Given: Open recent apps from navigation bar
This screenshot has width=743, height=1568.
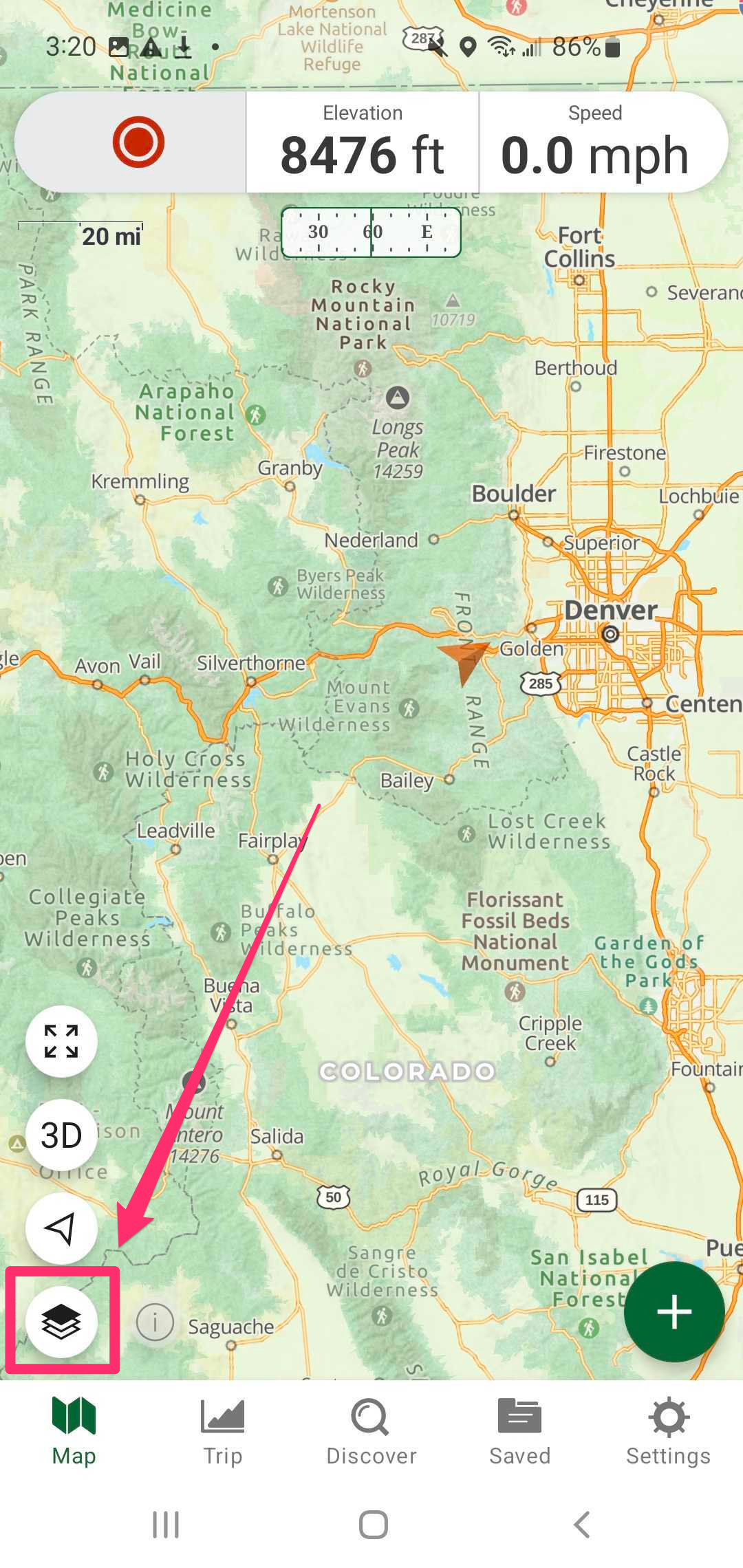Looking at the screenshot, I should [x=166, y=1525].
